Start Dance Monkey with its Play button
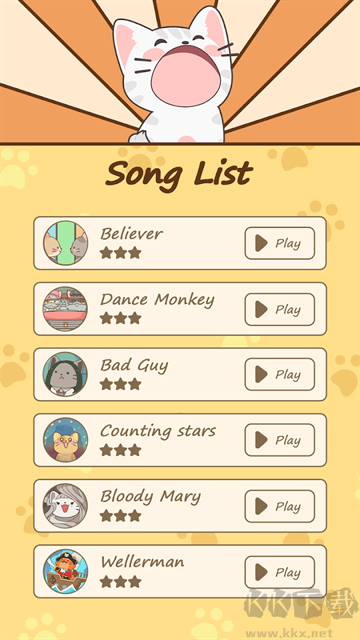The height and width of the screenshot is (640, 360). point(280,309)
